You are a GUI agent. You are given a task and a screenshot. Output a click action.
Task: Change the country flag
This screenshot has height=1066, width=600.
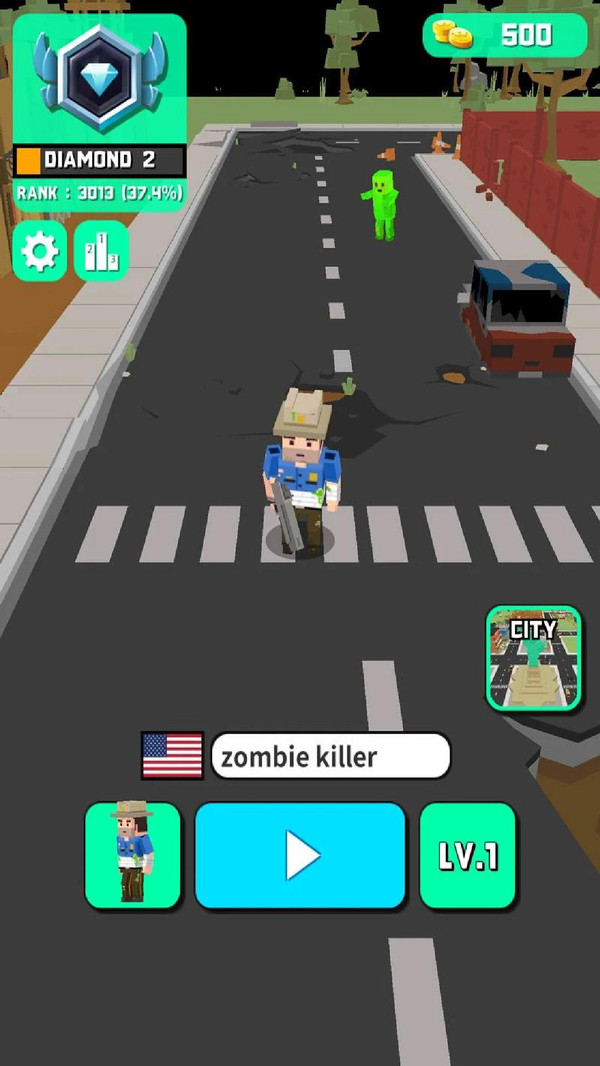172,756
